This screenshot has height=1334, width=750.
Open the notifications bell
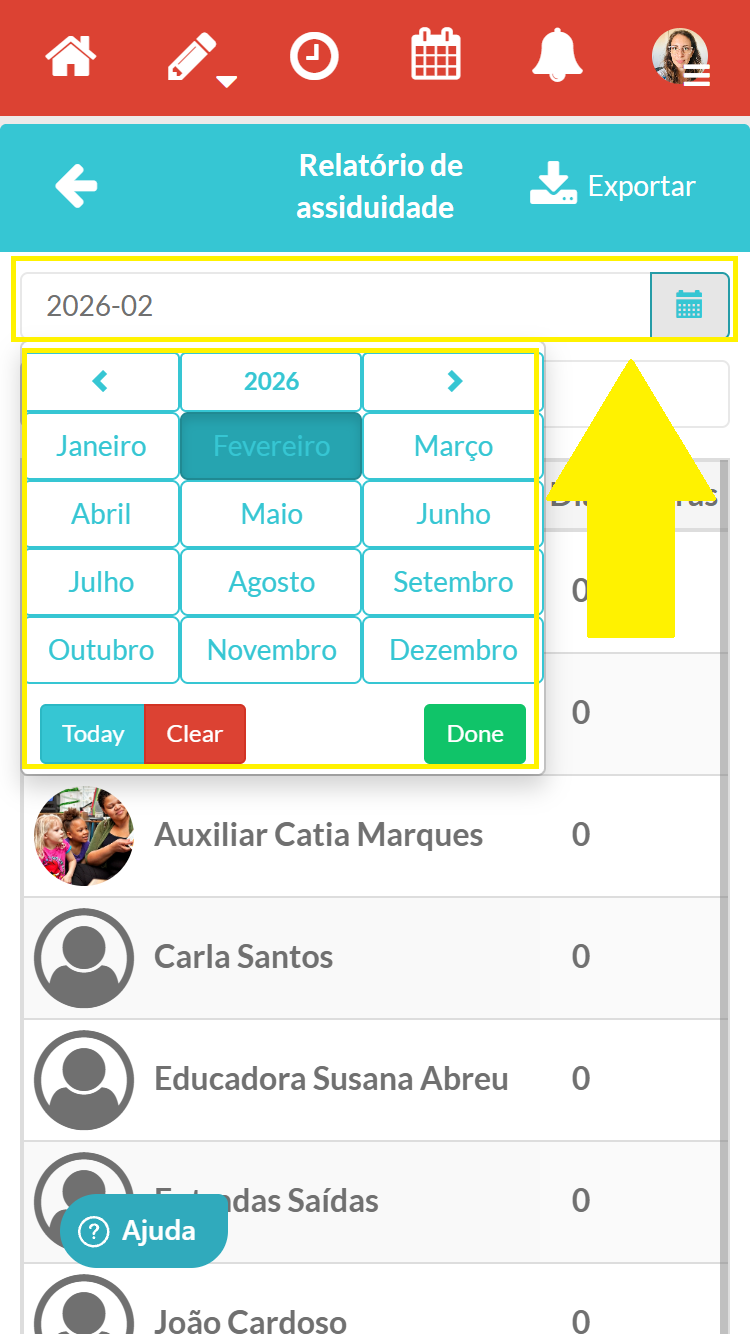[x=557, y=55]
